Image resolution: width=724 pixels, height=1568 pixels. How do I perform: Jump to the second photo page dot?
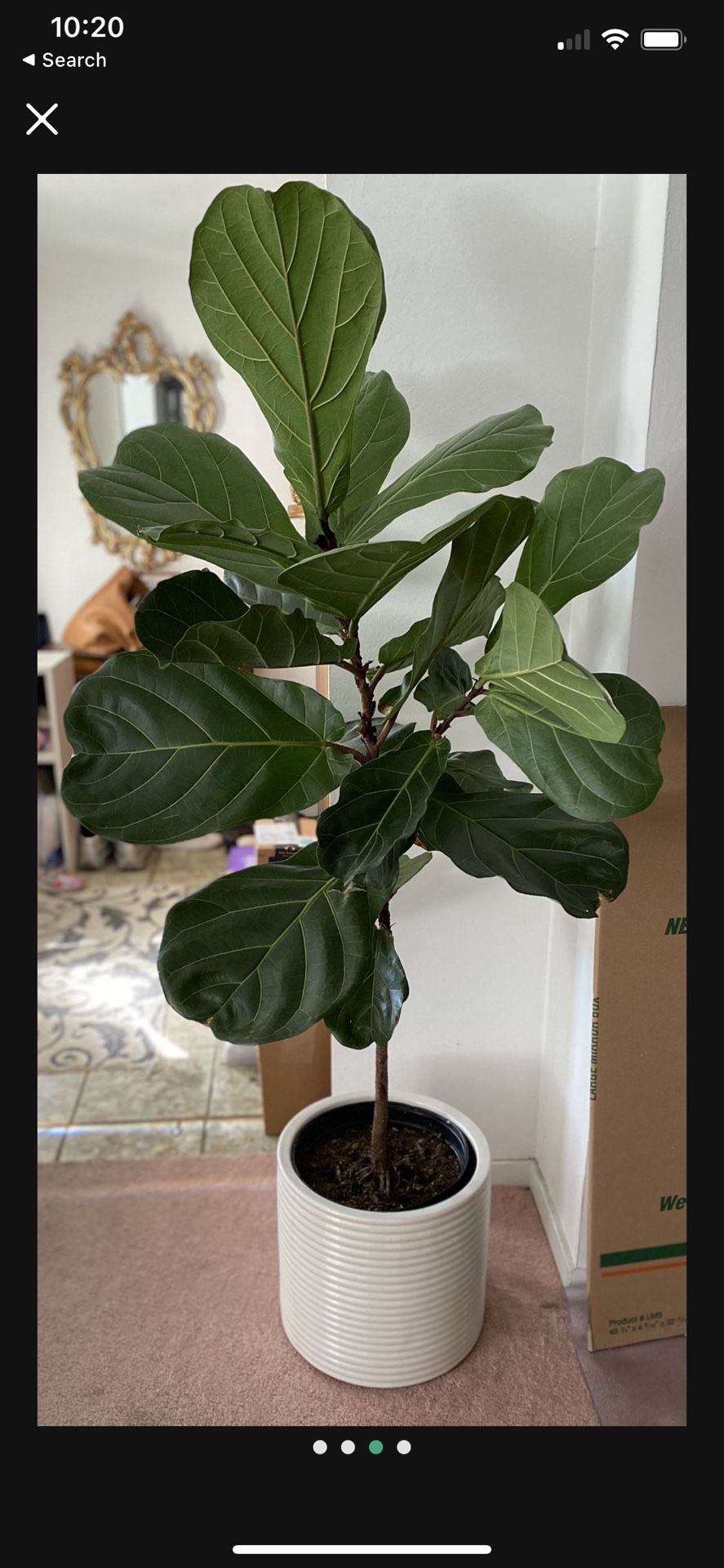click(348, 1447)
